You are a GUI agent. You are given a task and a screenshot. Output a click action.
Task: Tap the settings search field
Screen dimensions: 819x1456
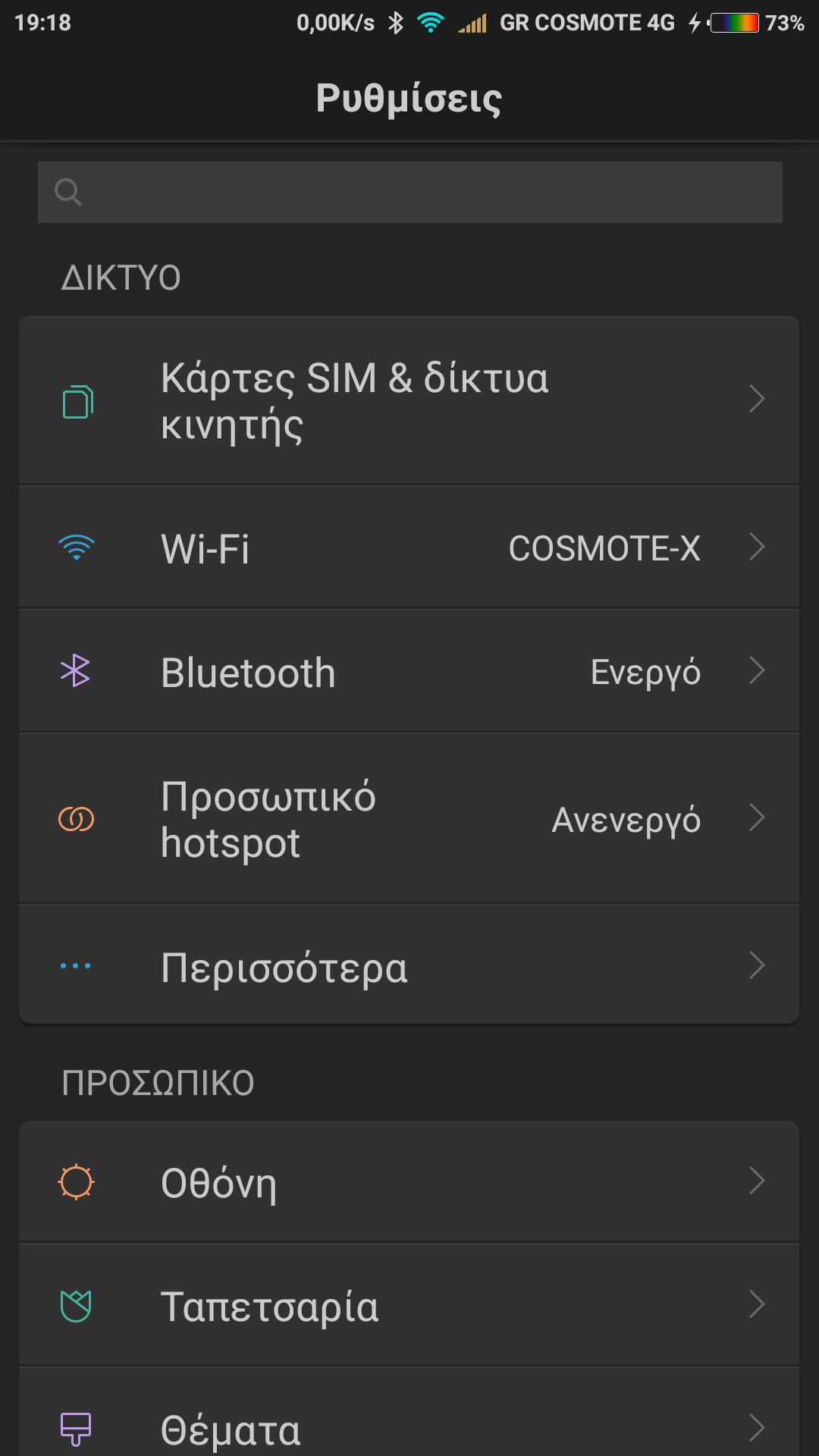409,192
